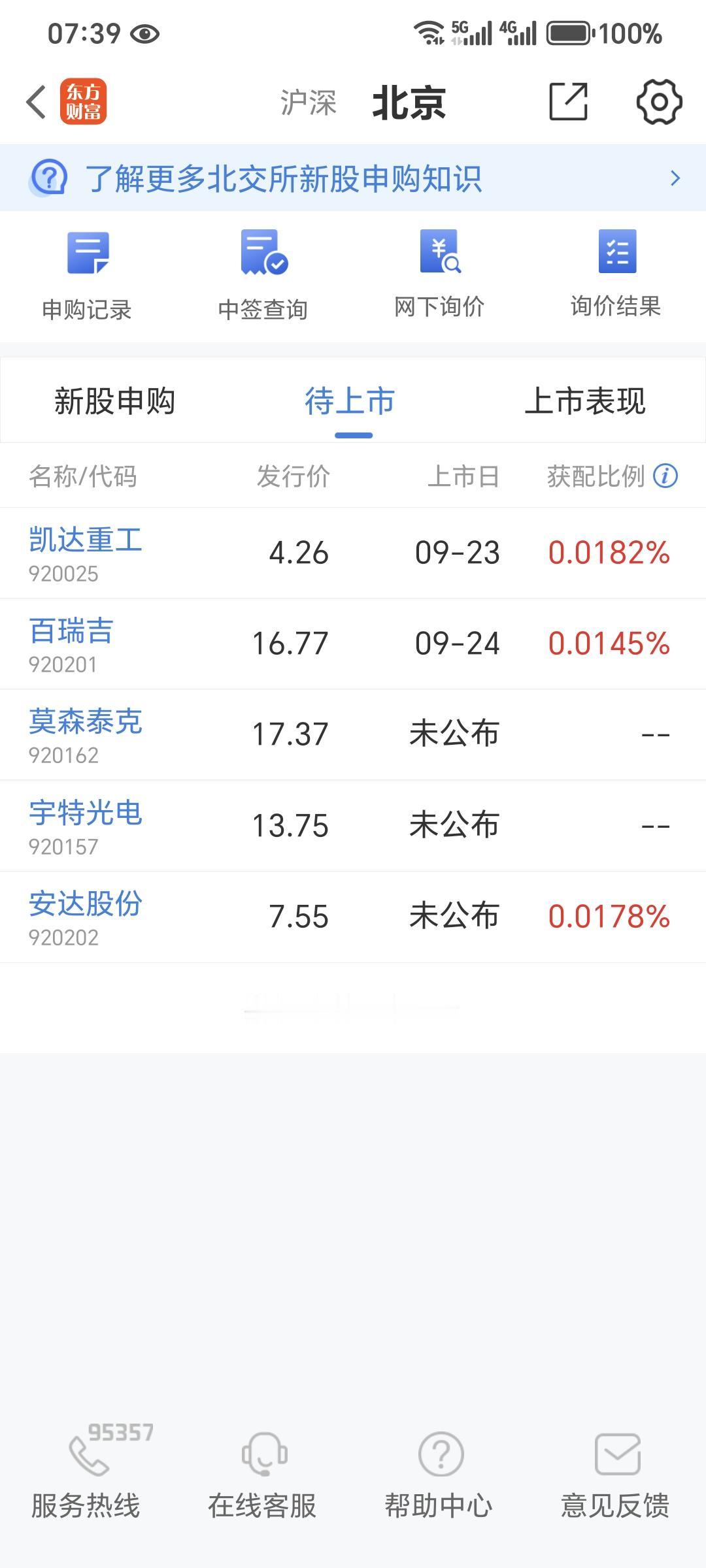Switch to the 新股申购 tab

coord(115,401)
